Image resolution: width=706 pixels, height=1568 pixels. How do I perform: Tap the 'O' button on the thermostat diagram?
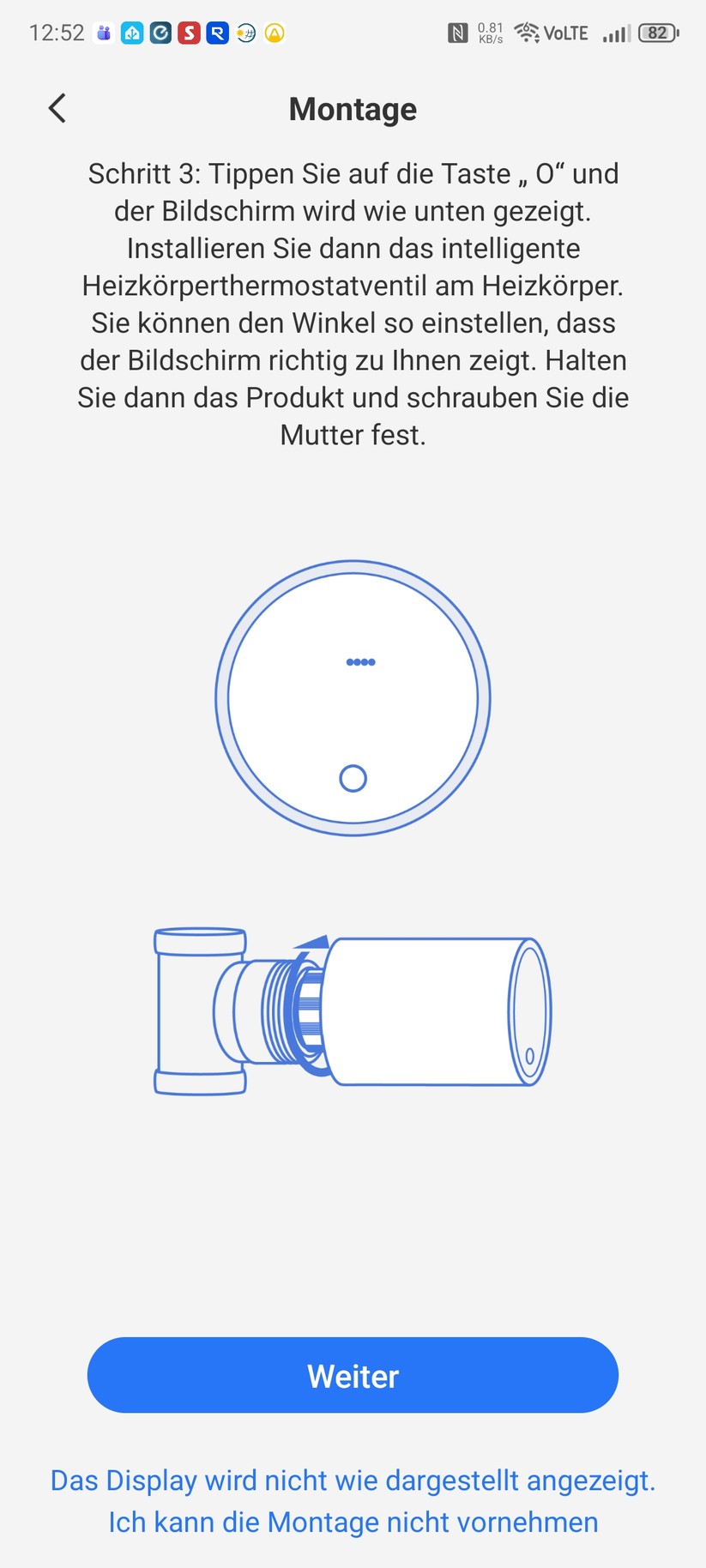click(x=352, y=778)
